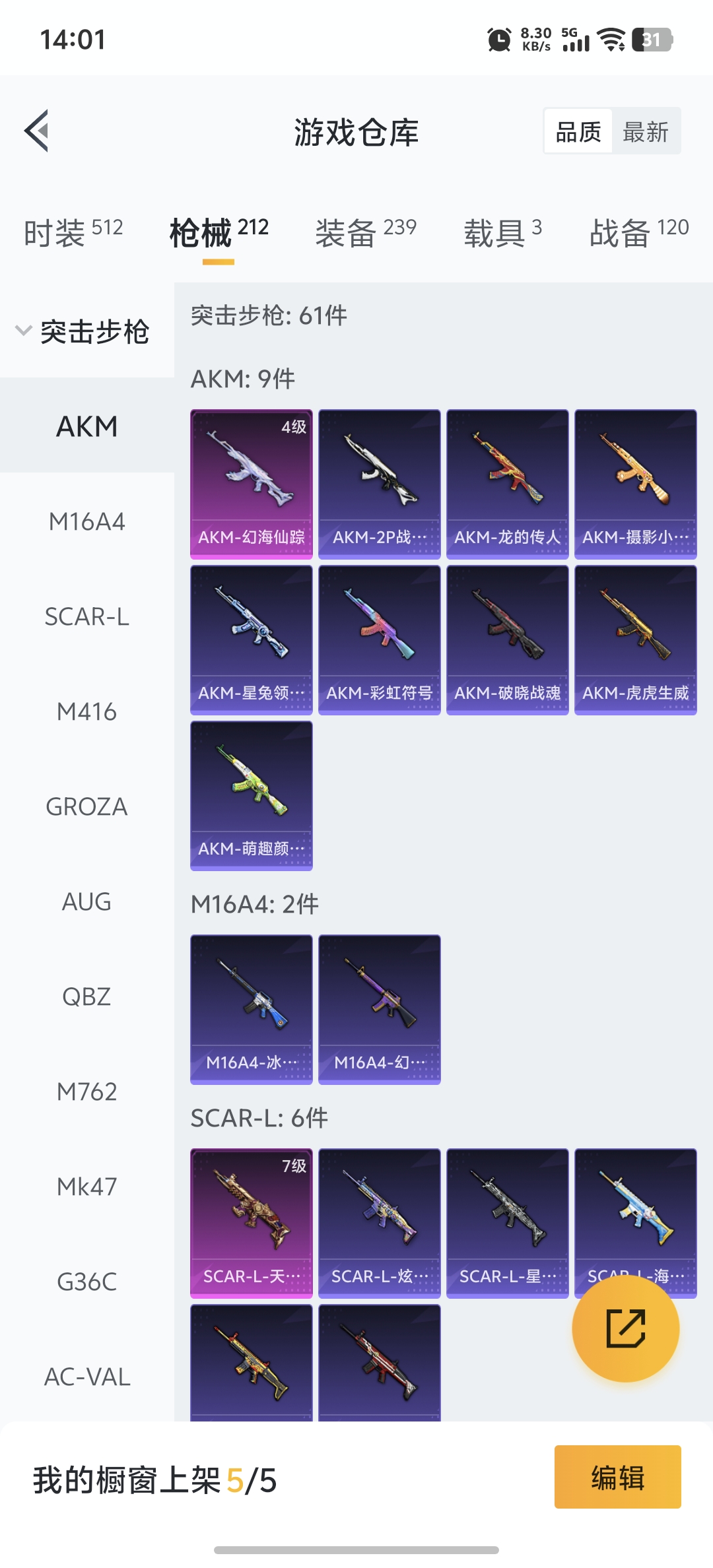View the AKM-虎虎生威 skin
Screen dimensions: 713x1568
click(x=635, y=639)
